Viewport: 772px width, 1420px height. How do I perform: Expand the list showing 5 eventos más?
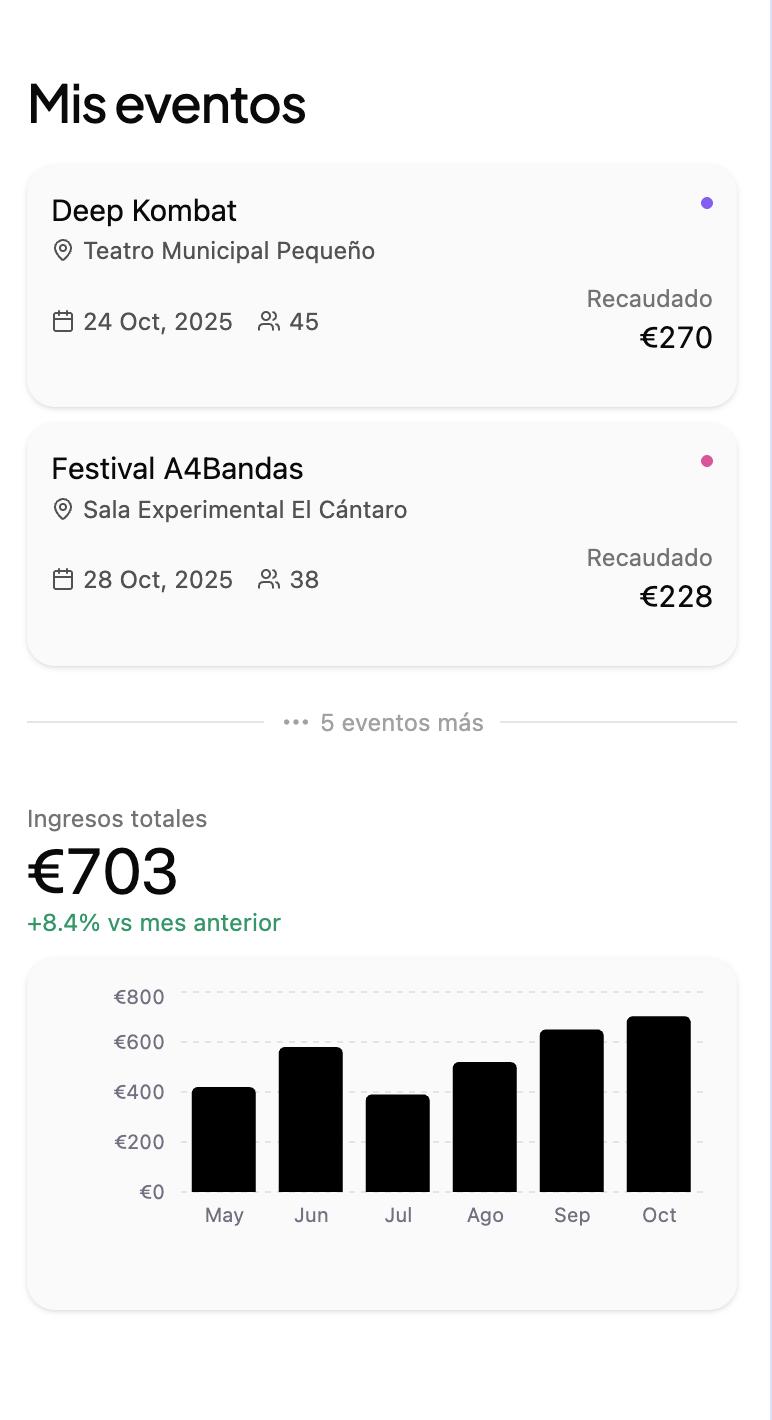400,722
